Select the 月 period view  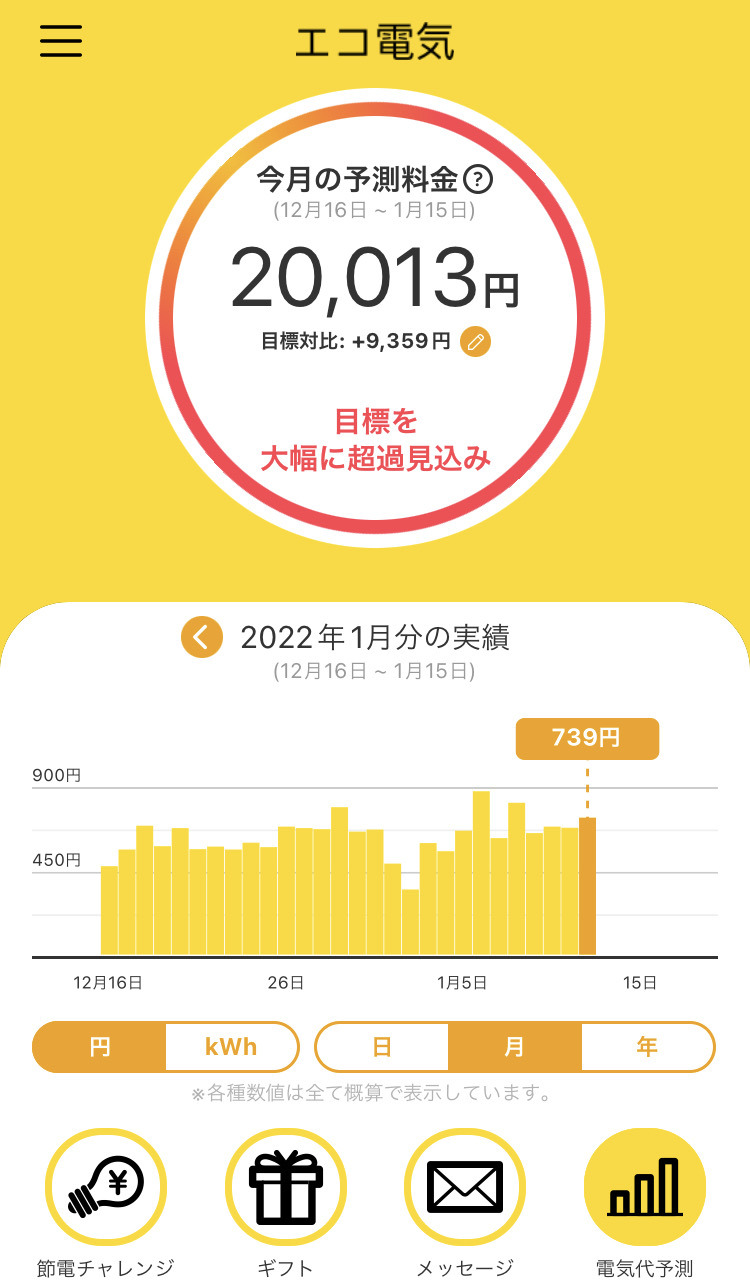point(514,1047)
